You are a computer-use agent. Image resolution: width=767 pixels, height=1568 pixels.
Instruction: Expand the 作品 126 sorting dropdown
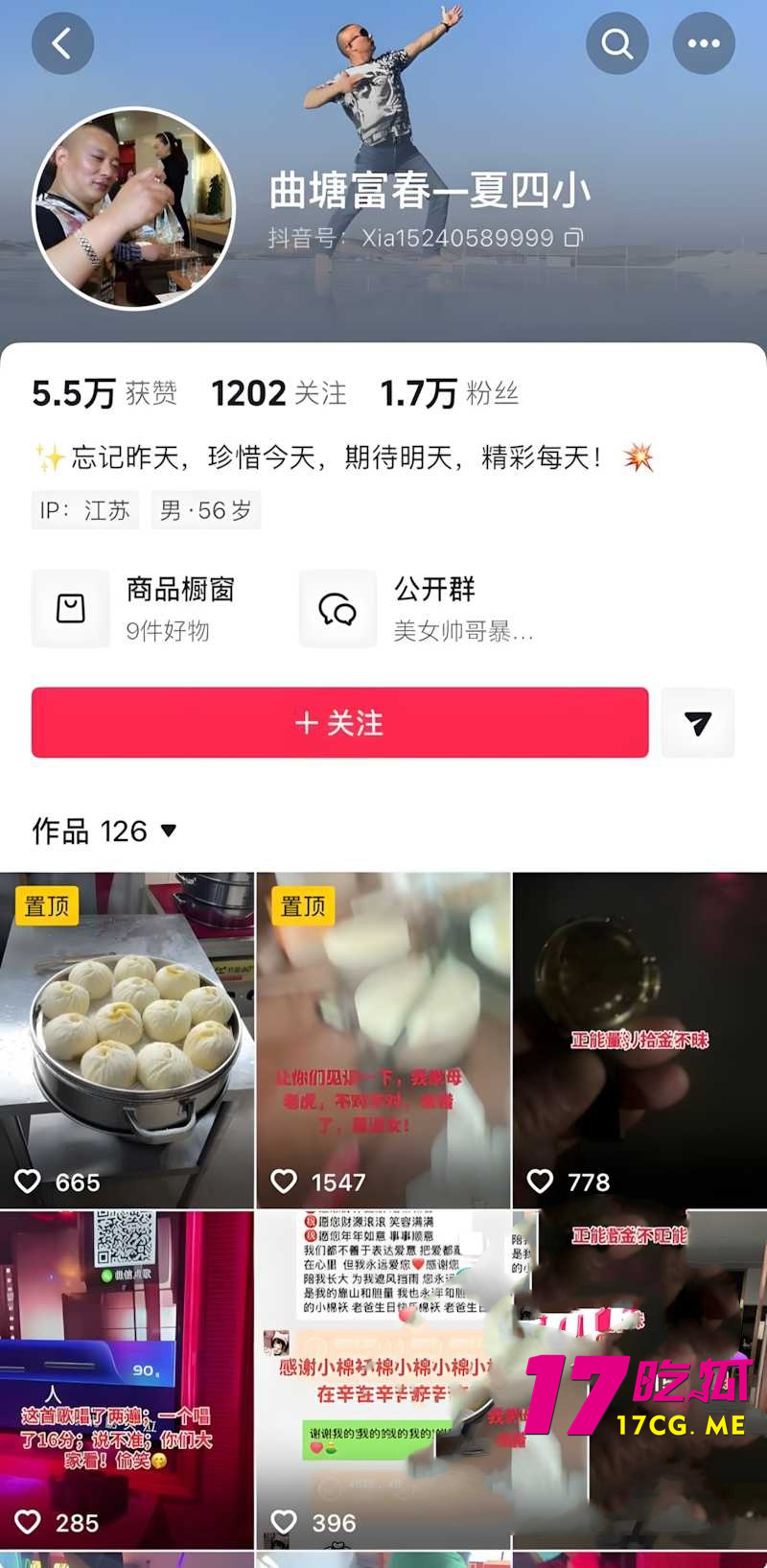(169, 832)
